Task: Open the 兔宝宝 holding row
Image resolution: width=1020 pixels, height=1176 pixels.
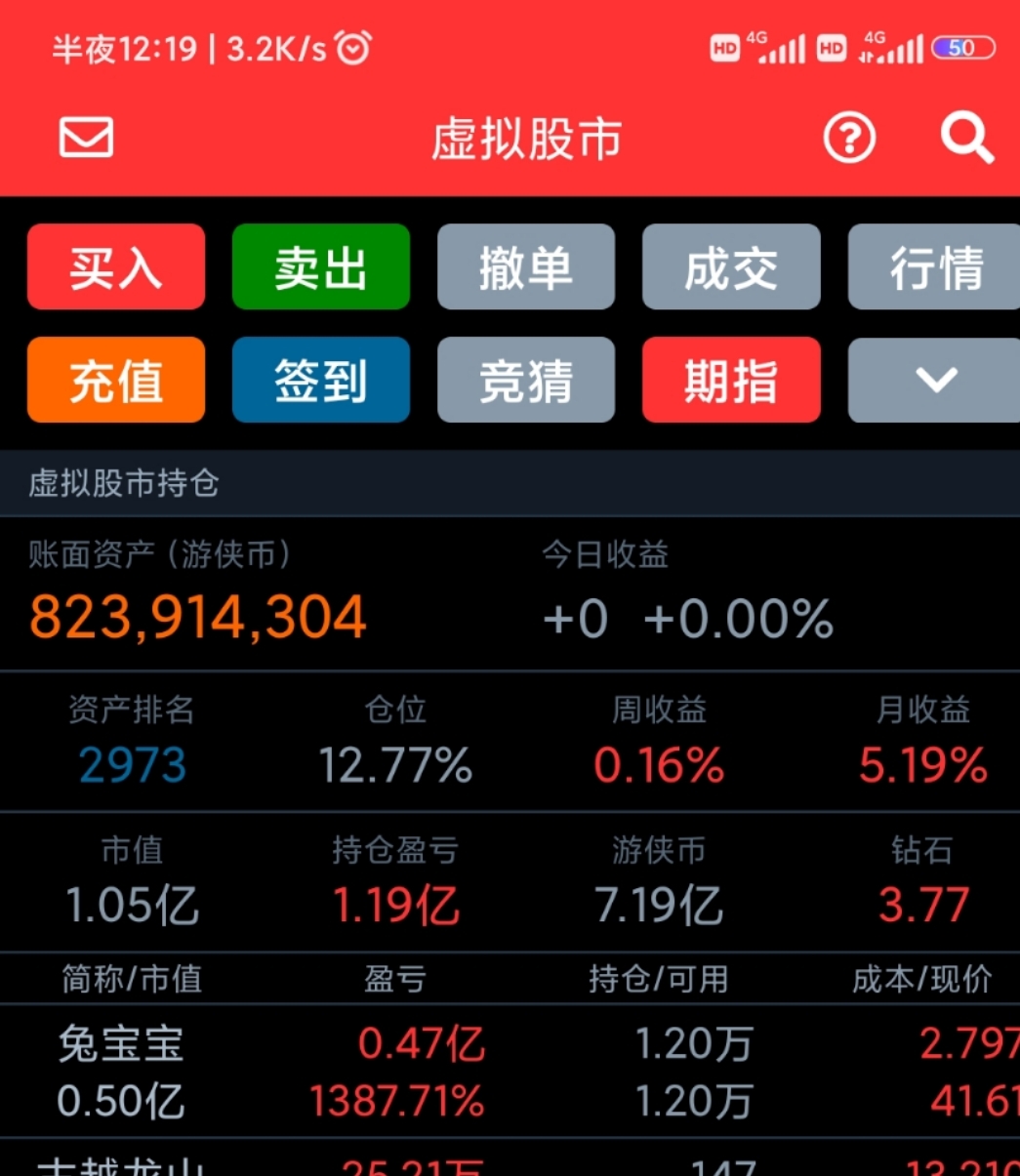Action: click(510, 1072)
